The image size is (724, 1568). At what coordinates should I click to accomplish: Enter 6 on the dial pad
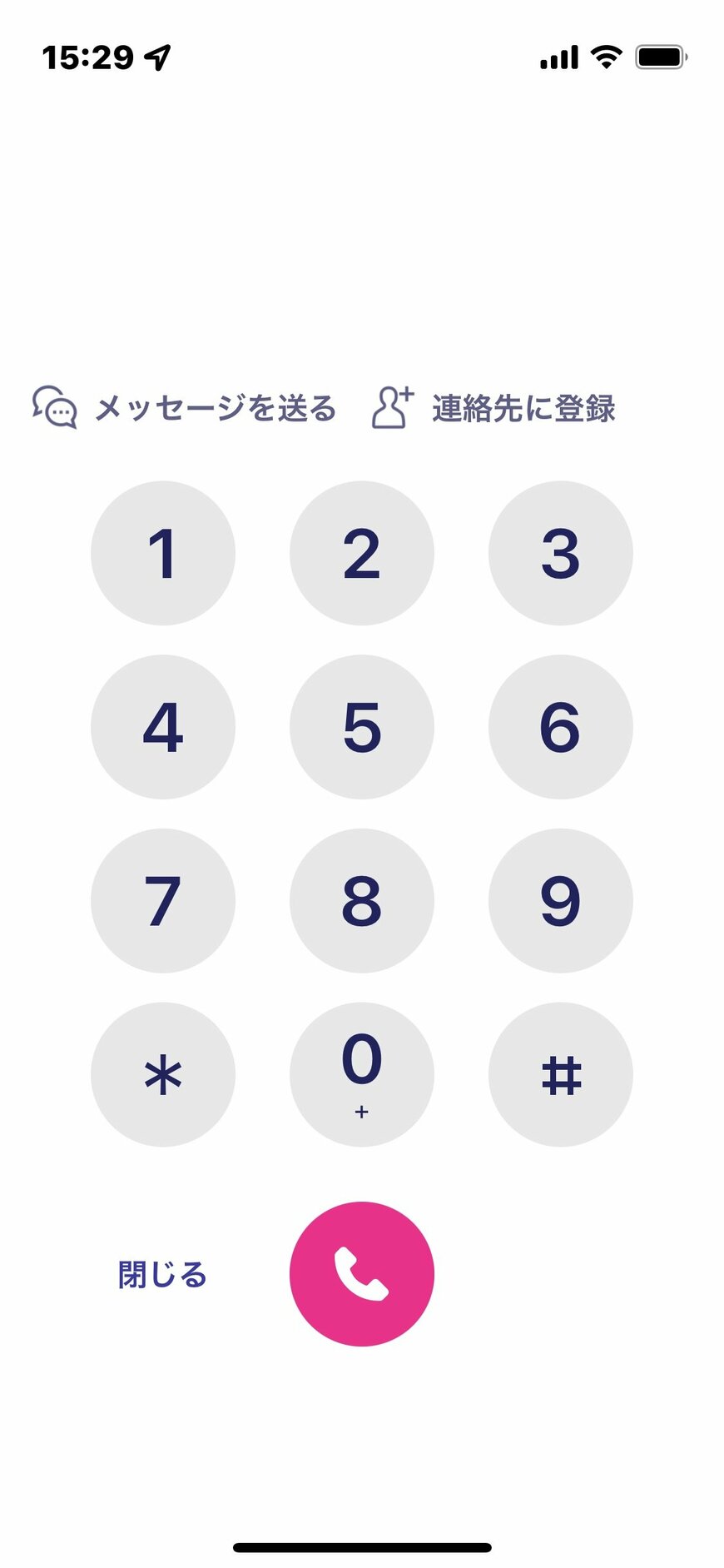[x=560, y=727]
